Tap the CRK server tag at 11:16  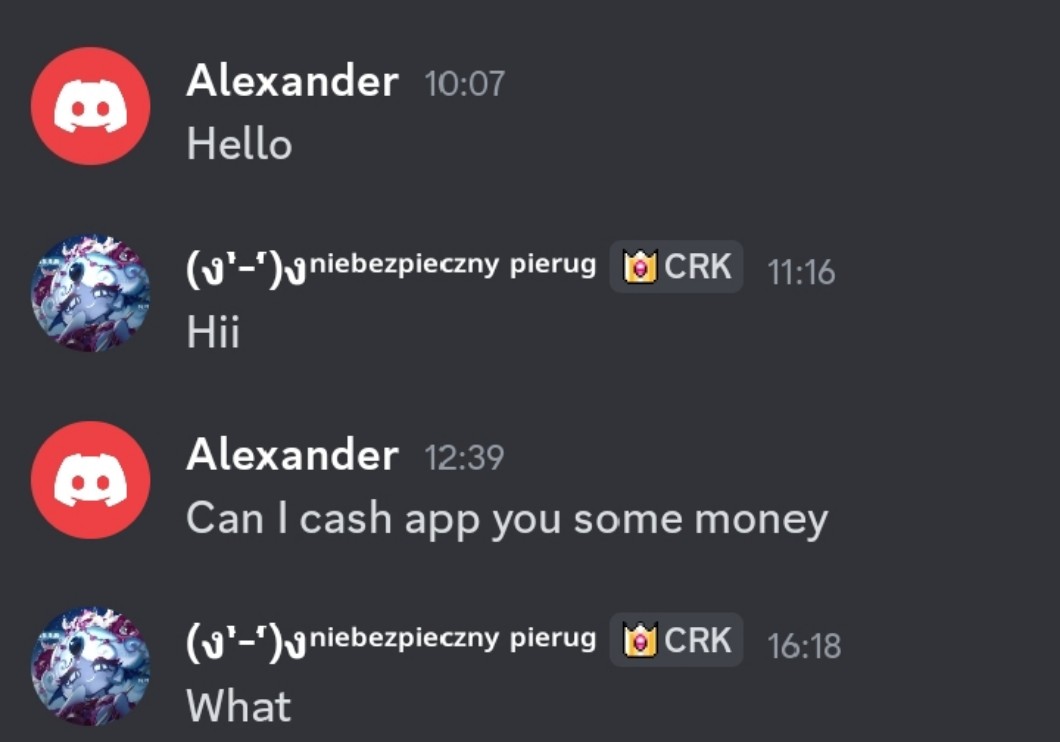pyautogui.click(x=677, y=267)
